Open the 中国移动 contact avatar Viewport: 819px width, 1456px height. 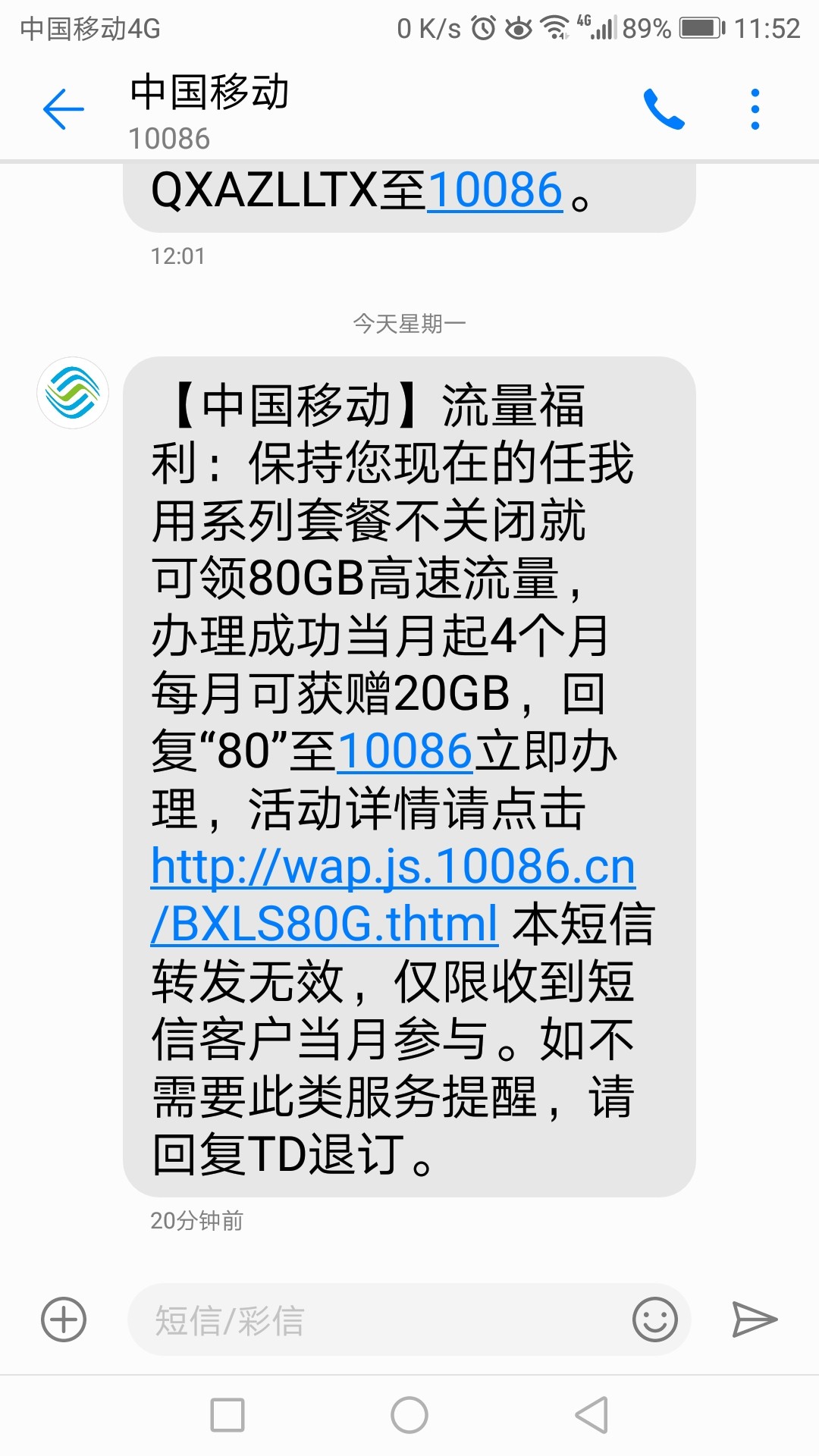(73, 393)
